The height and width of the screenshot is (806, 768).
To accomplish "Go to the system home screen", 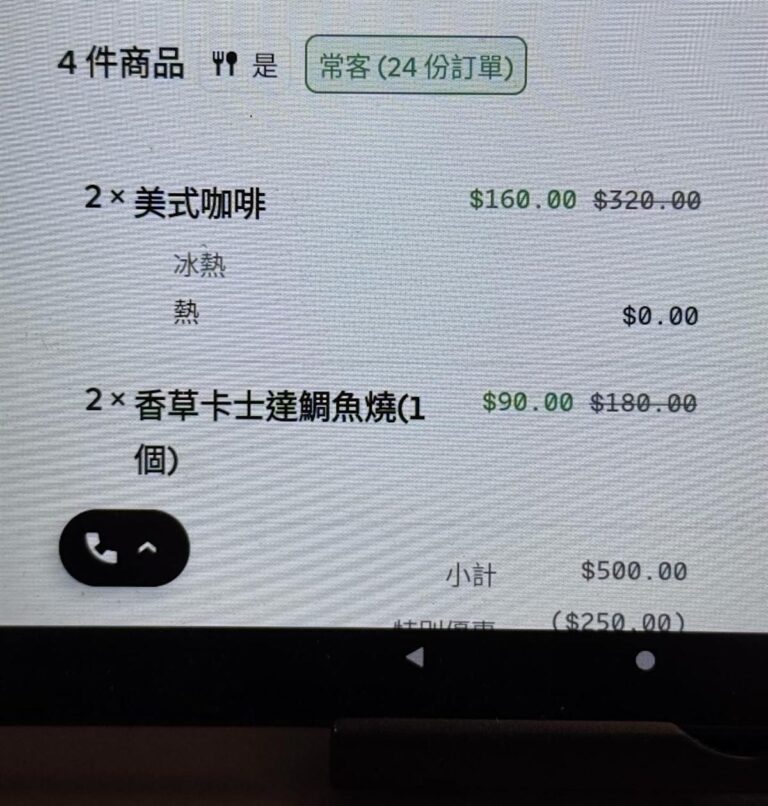I will tap(645, 659).
